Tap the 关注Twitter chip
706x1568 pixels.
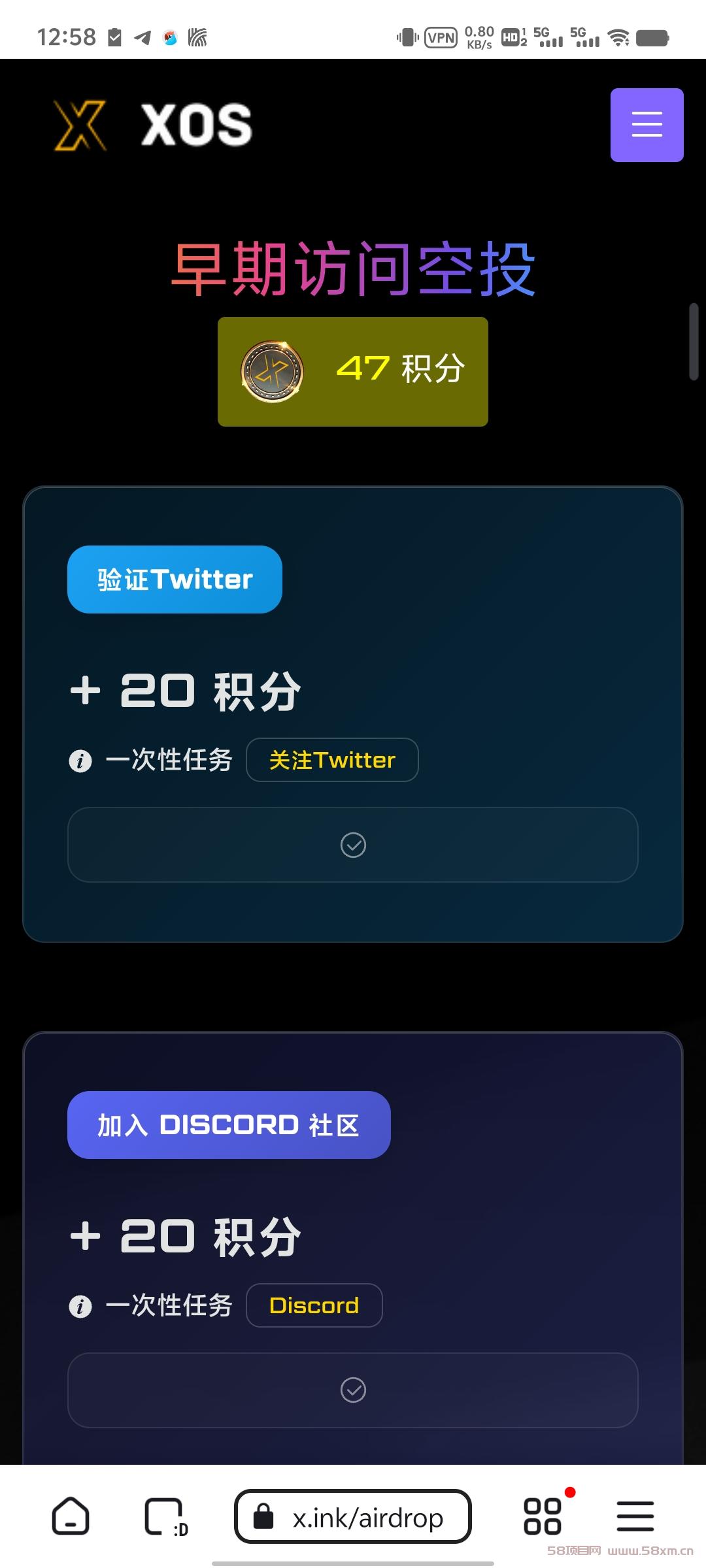(332, 760)
